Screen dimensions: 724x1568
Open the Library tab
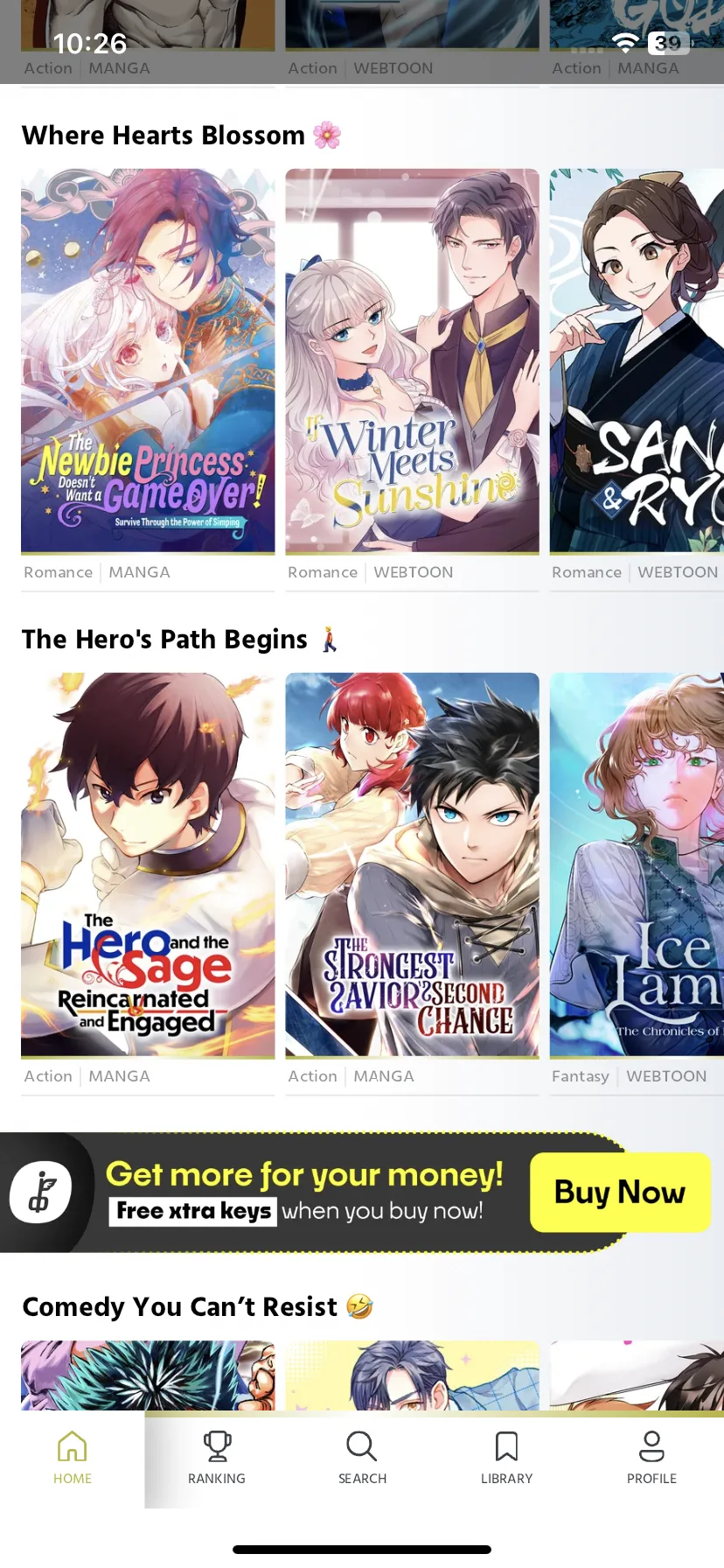pos(506,1458)
